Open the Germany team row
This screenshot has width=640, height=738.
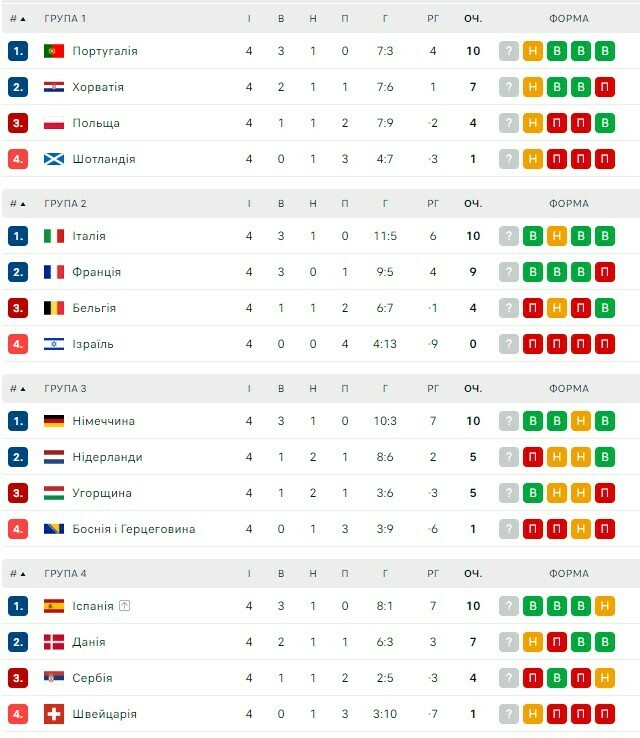(103, 421)
